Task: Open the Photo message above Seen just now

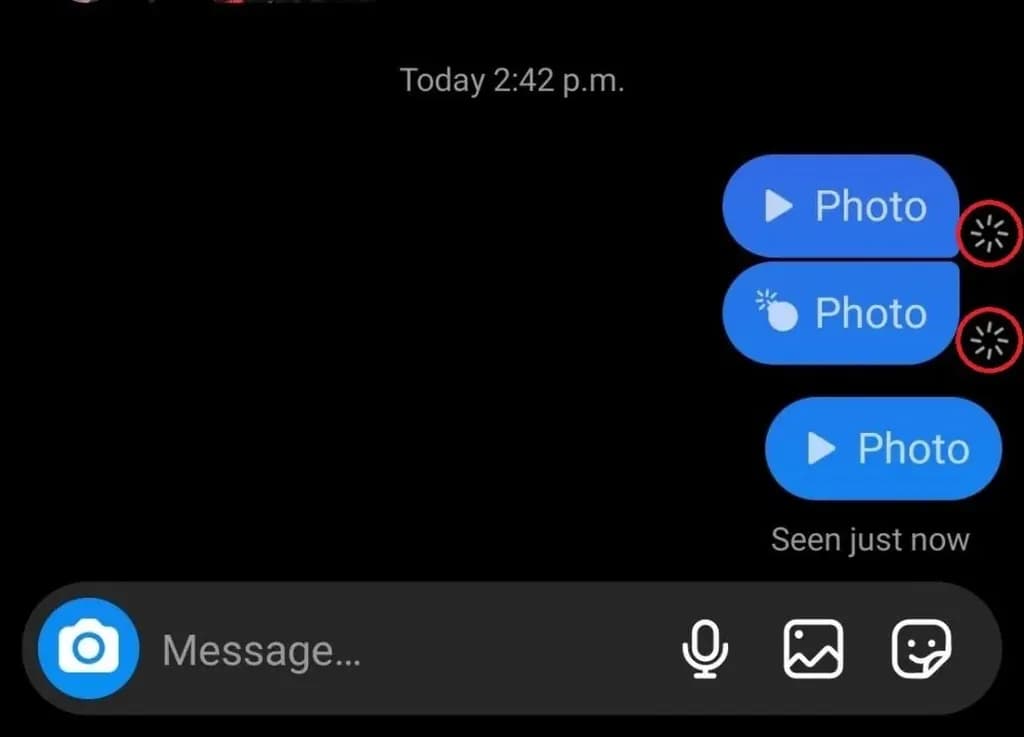Action: 883,448
